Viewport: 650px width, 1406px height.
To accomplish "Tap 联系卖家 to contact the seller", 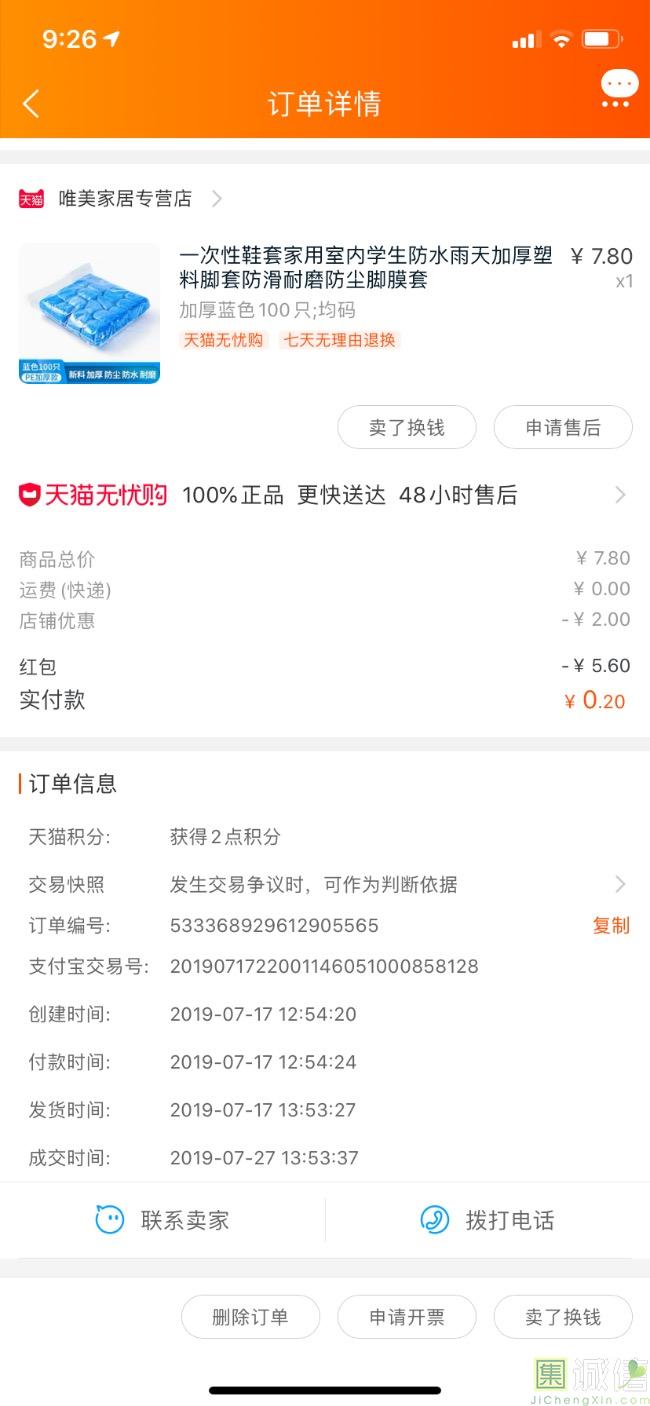I will click(162, 1220).
